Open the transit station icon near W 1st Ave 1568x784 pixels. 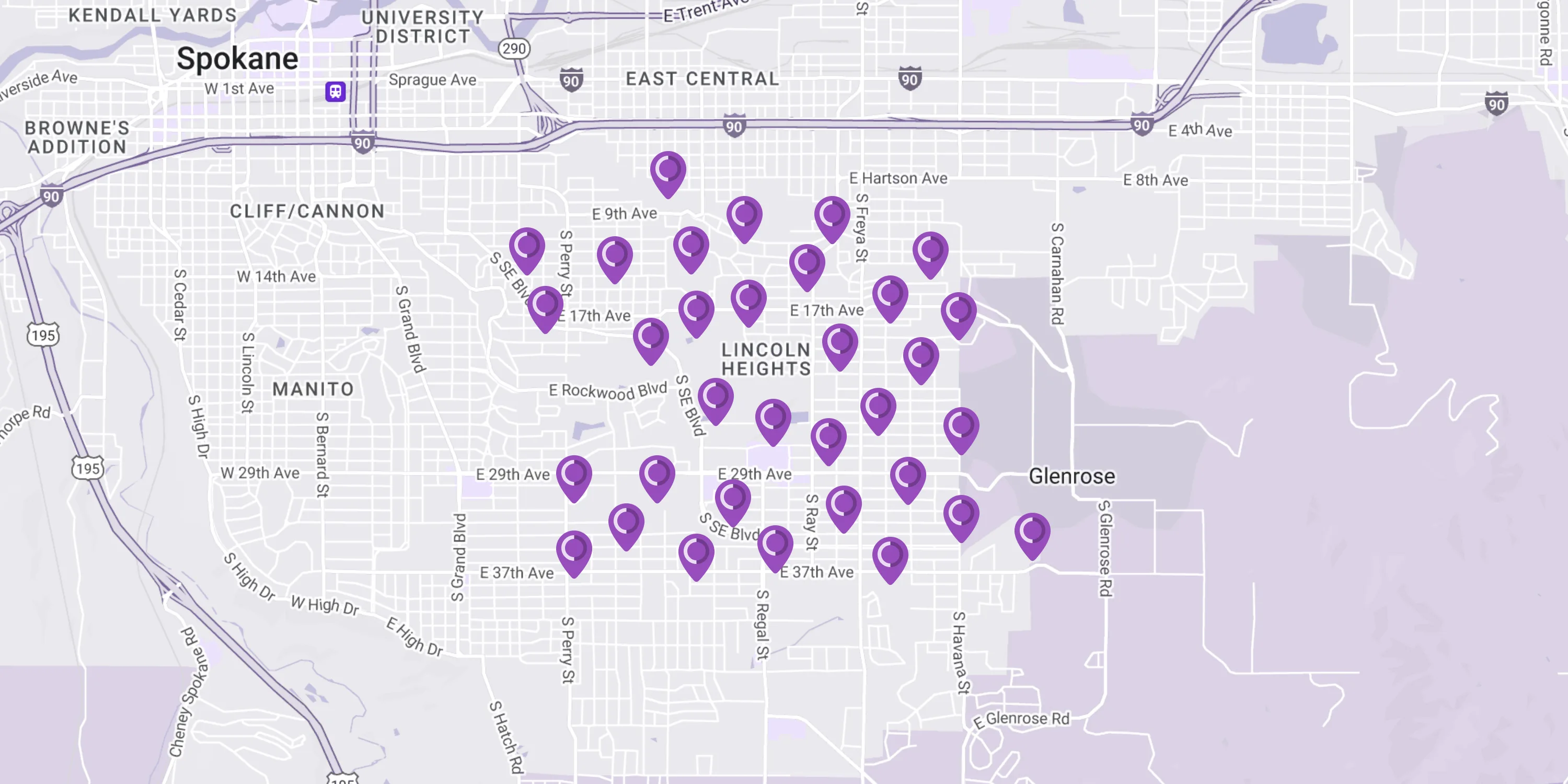tap(336, 91)
